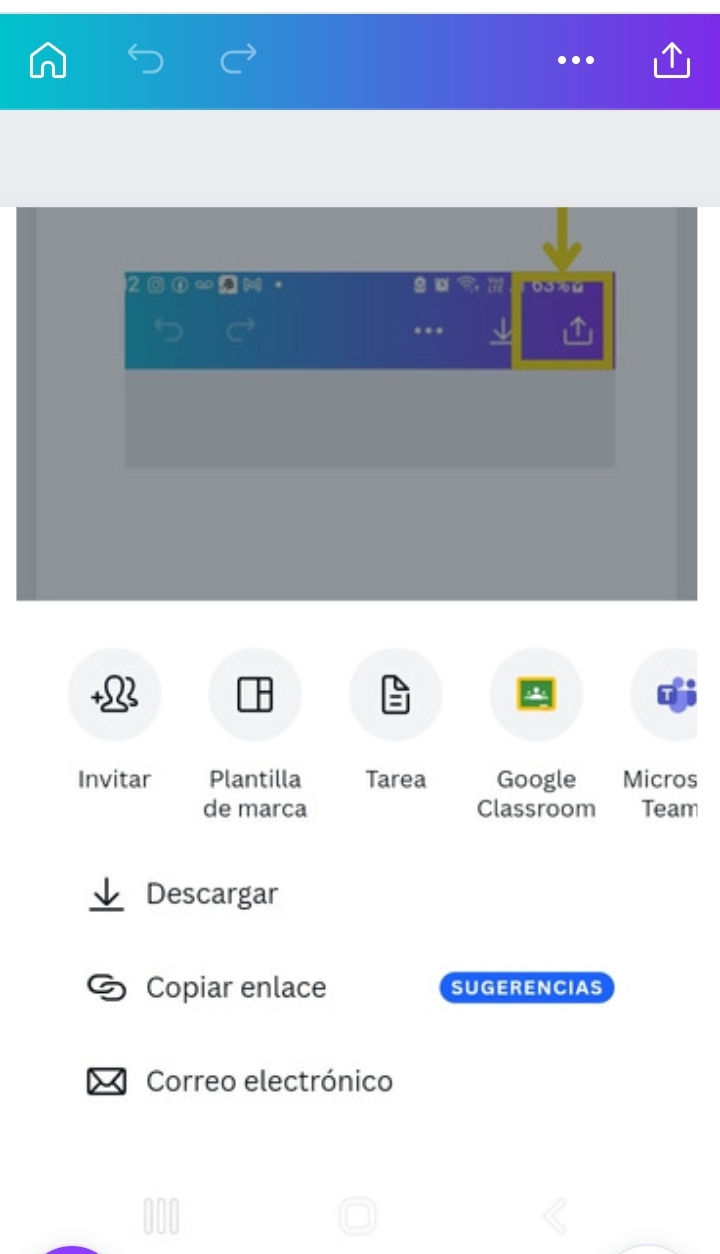720x1254 pixels.
Task: Select the Tarea share option
Action: (395, 694)
